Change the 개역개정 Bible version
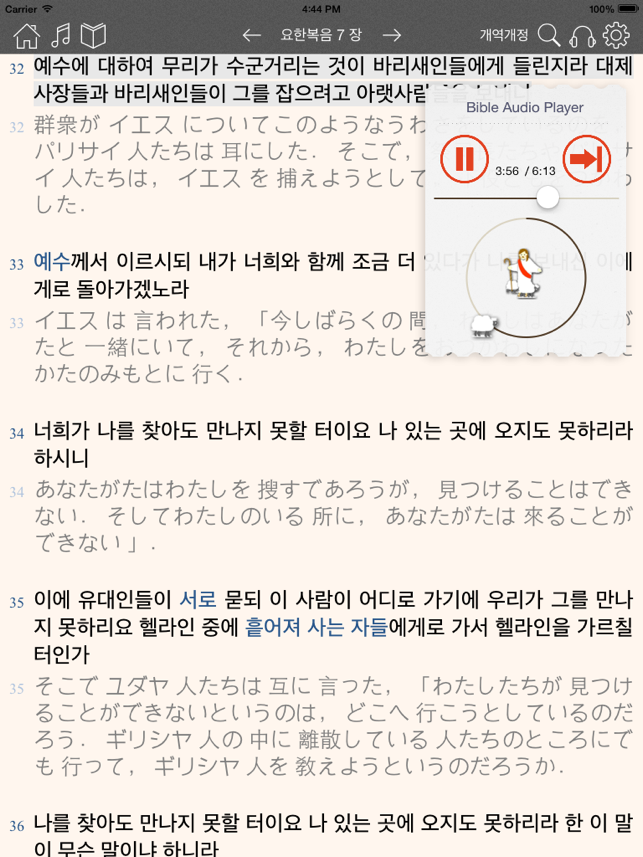This screenshot has width=643, height=857. (504, 36)
